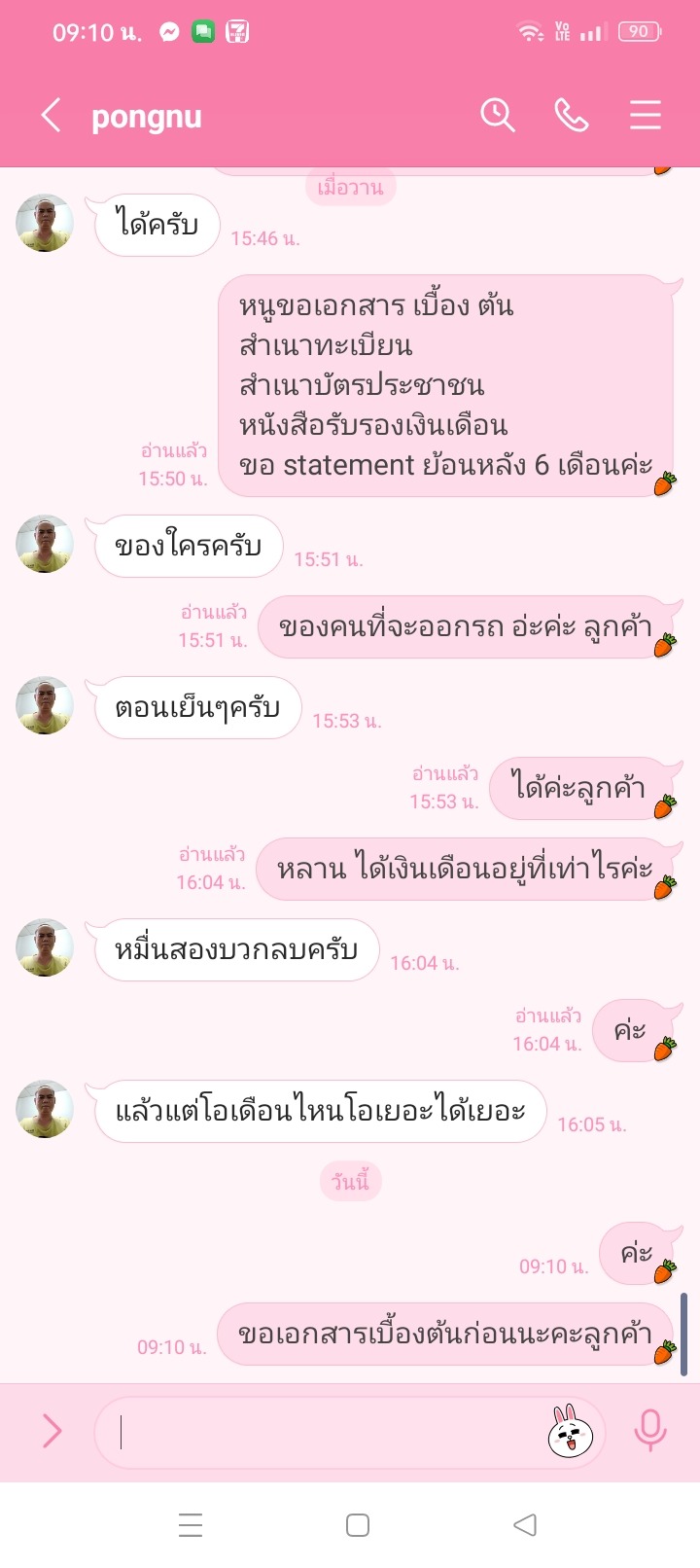Record a voice message with microphone
Viewport: 700px width, 1568px height.
point(649,1432)
